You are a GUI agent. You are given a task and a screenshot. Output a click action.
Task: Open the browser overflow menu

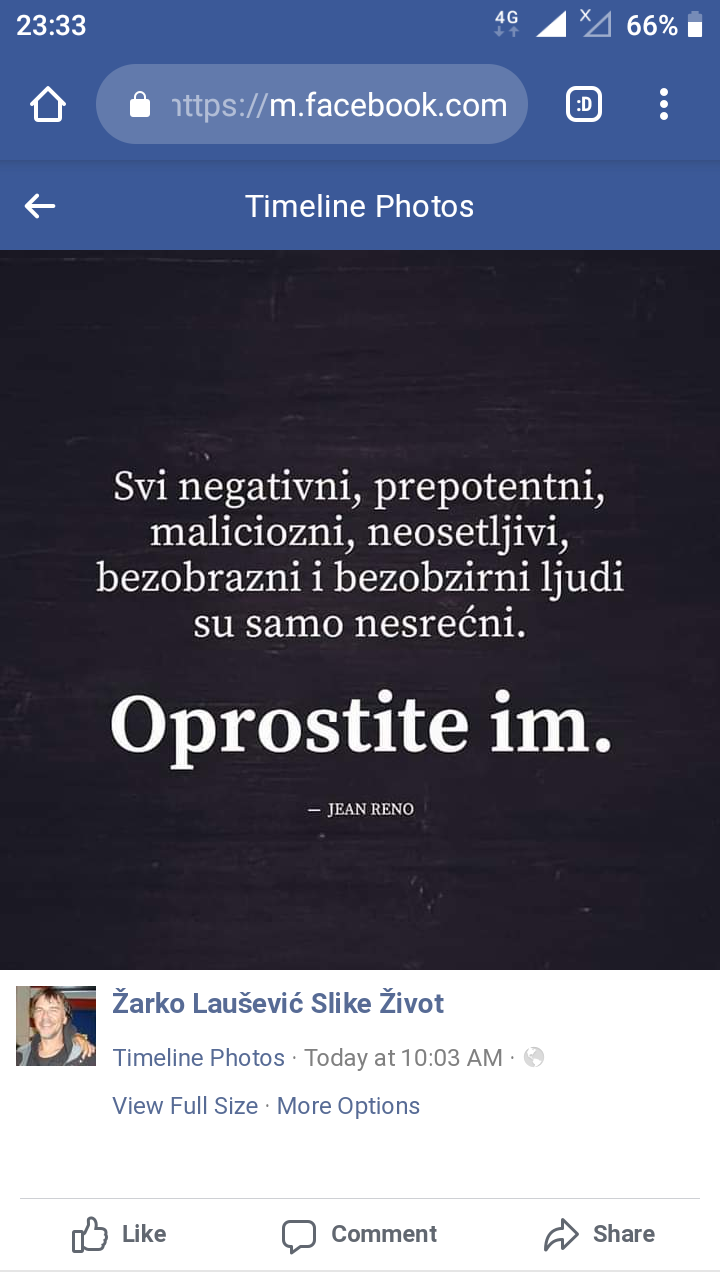[664, 104]
